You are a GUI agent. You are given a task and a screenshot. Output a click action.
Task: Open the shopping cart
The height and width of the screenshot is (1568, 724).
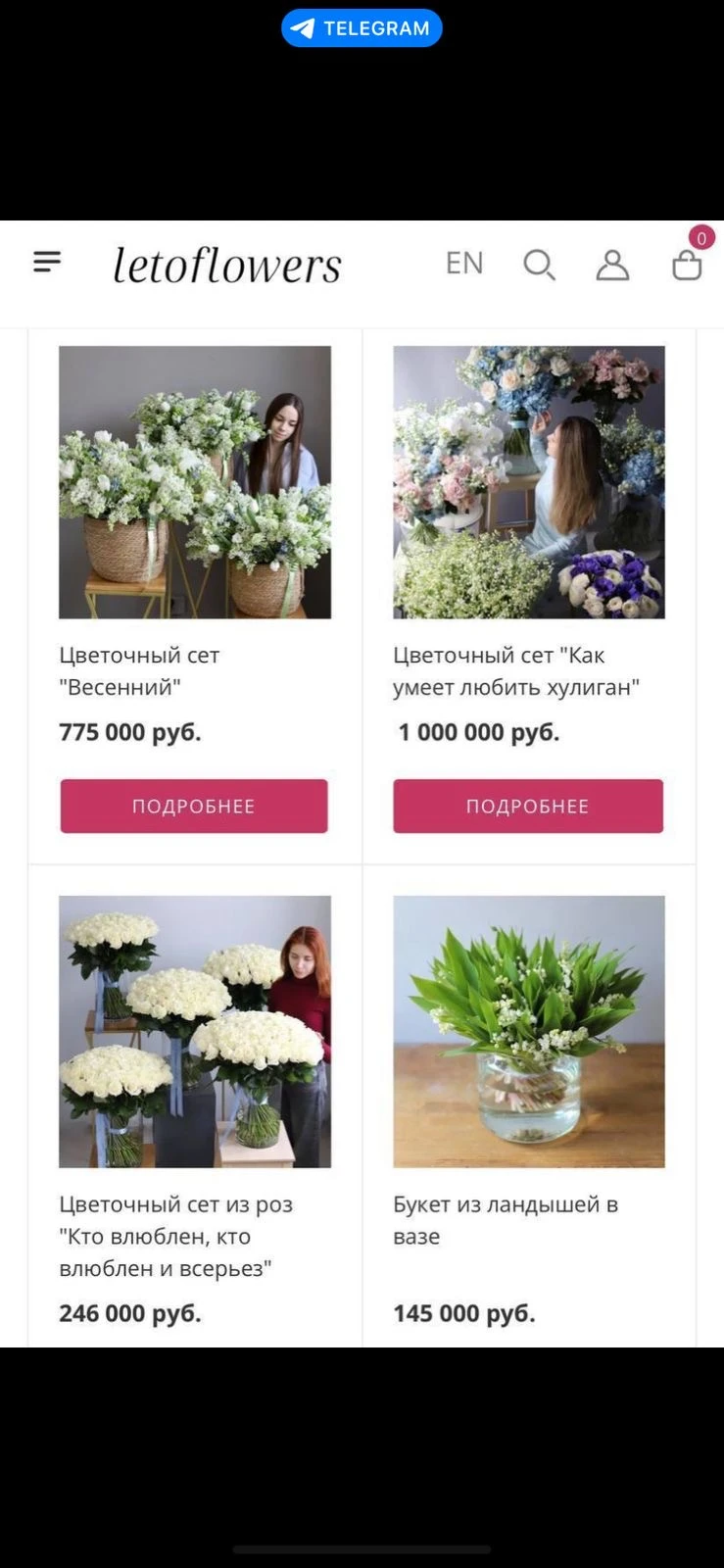tap(688, 263)
